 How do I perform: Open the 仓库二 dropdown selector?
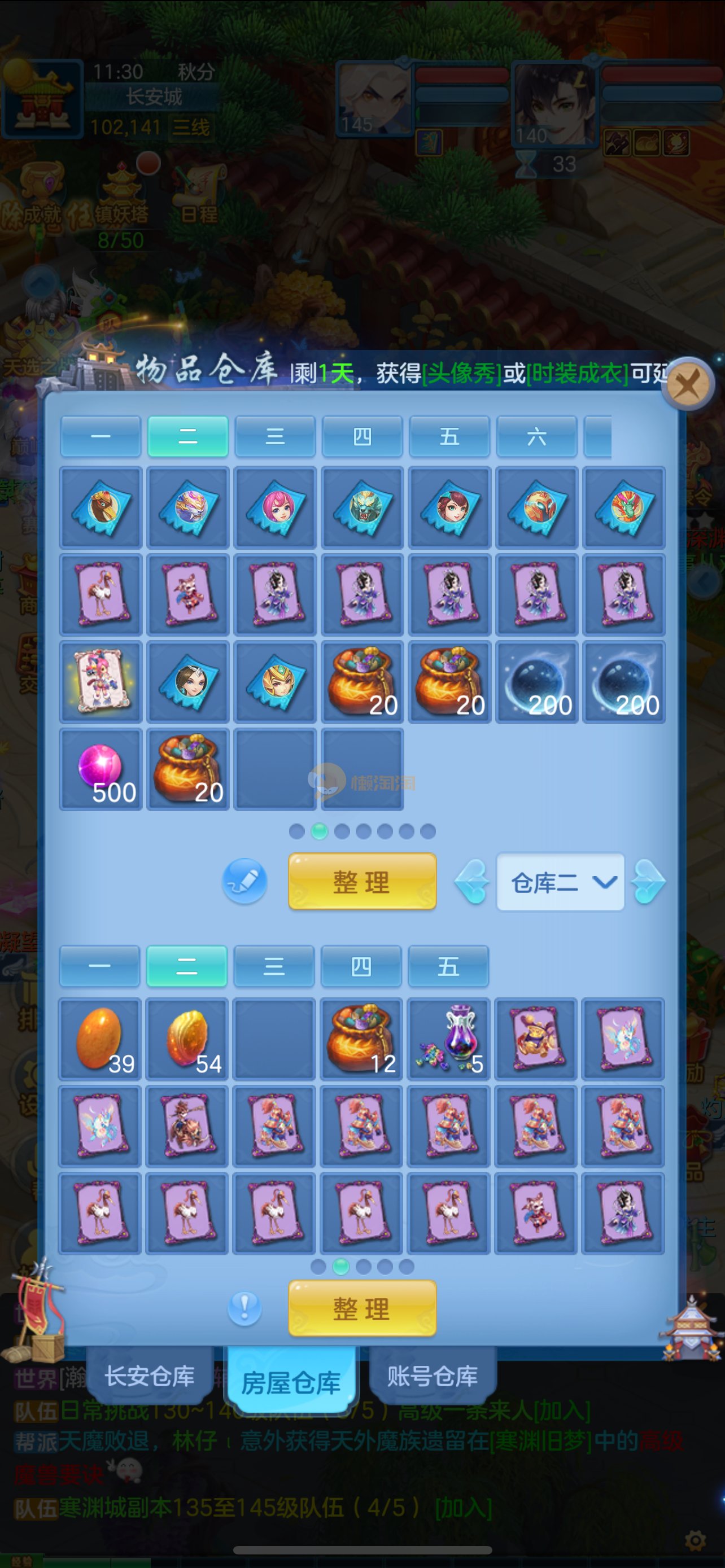[560, 882]
